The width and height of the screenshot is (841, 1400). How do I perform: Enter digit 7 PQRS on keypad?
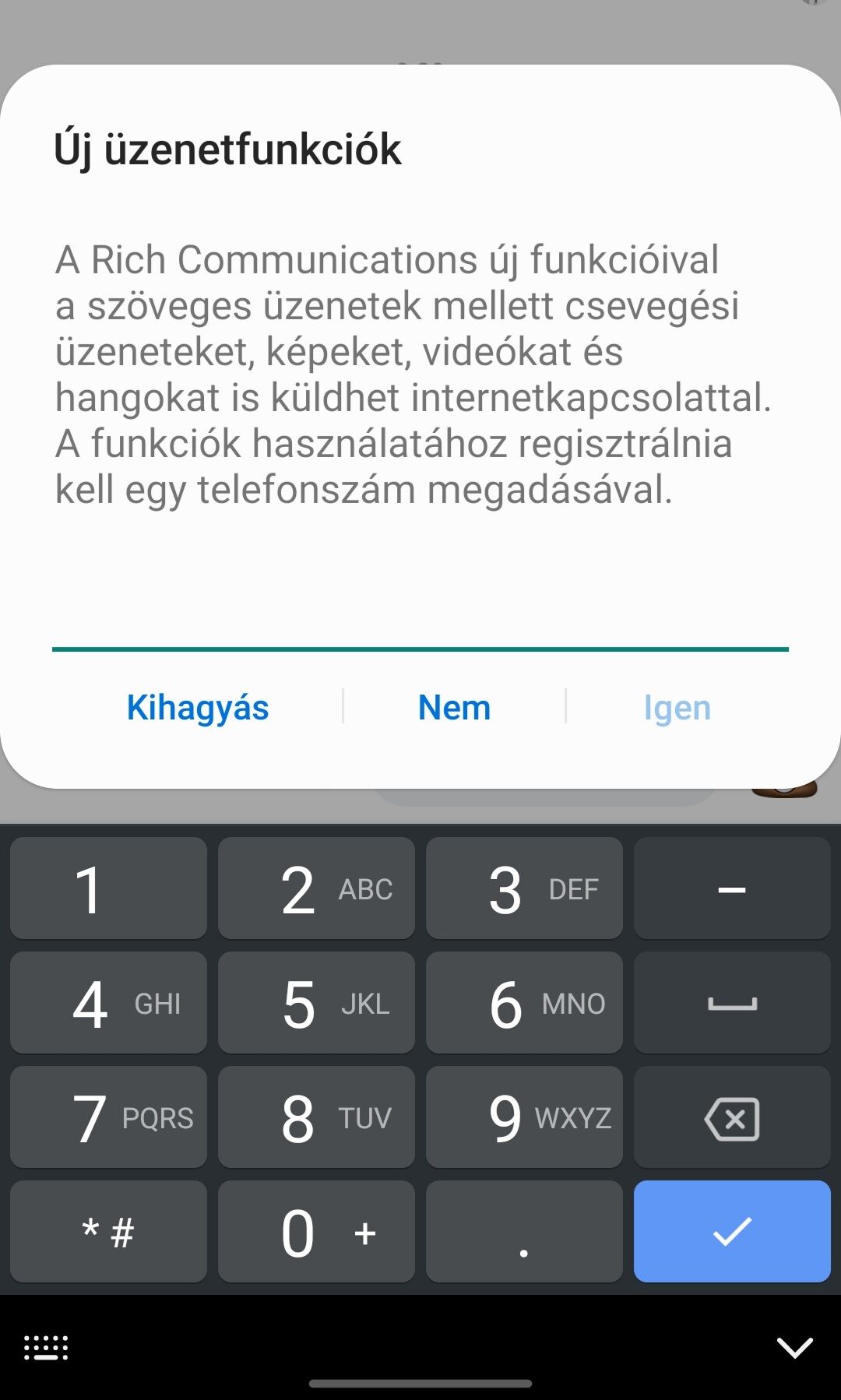[x=108, y=1117]
